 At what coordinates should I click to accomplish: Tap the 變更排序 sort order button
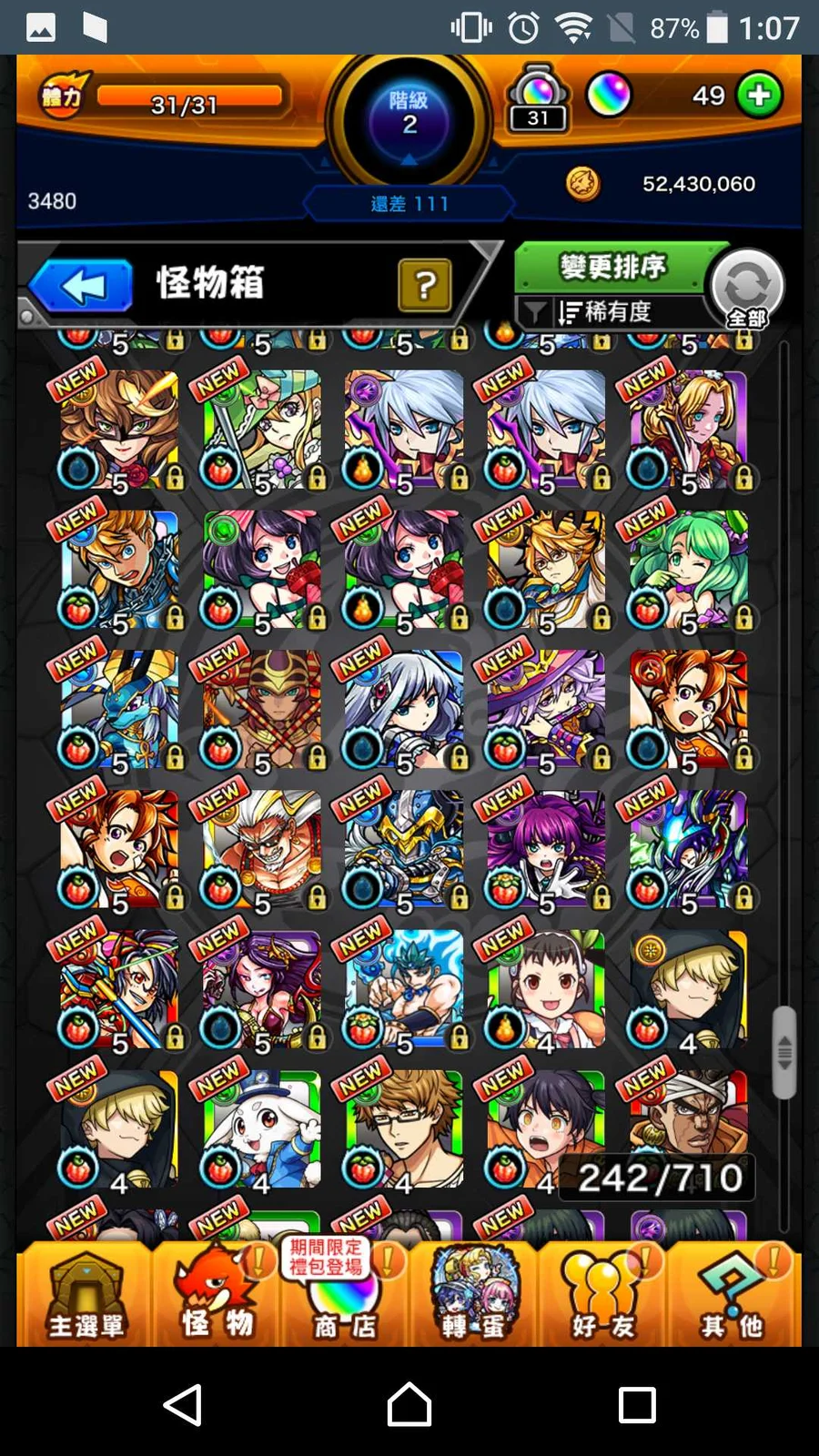point(612,268)
